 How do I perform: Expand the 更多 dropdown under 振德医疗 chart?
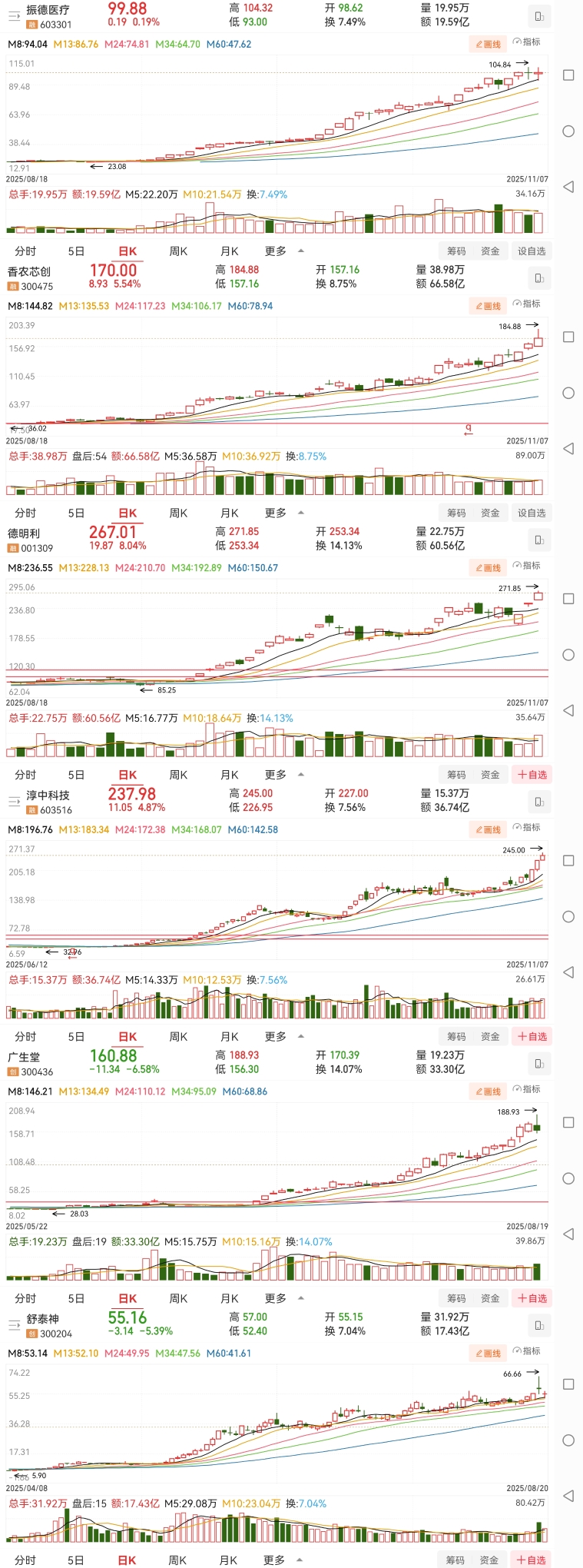pyautogui.click(x=277, y=251)
